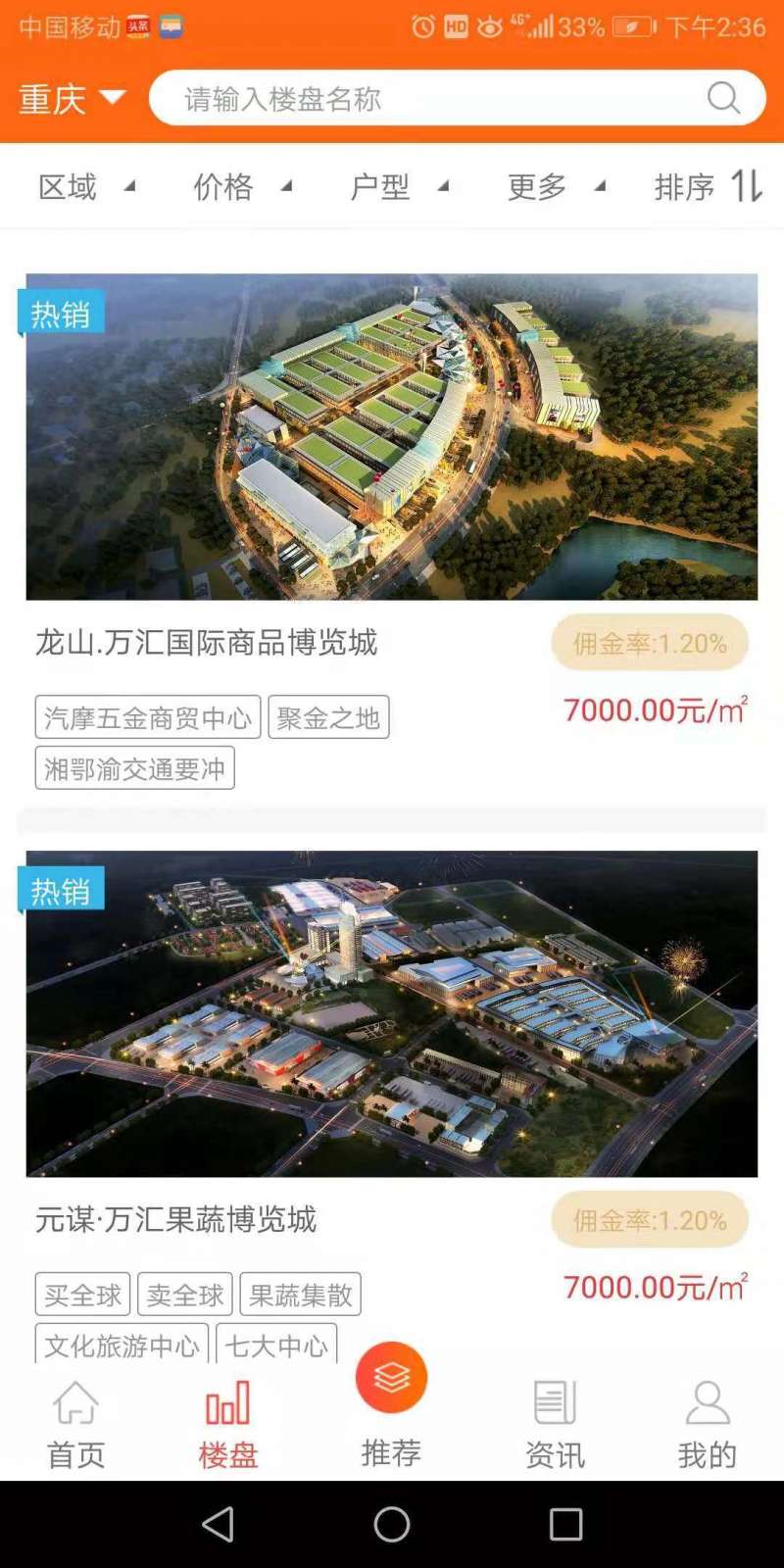784x1568 pixels.
Task: Open 龙山.万汇国际商品博览城 listing
Action: 206,643
